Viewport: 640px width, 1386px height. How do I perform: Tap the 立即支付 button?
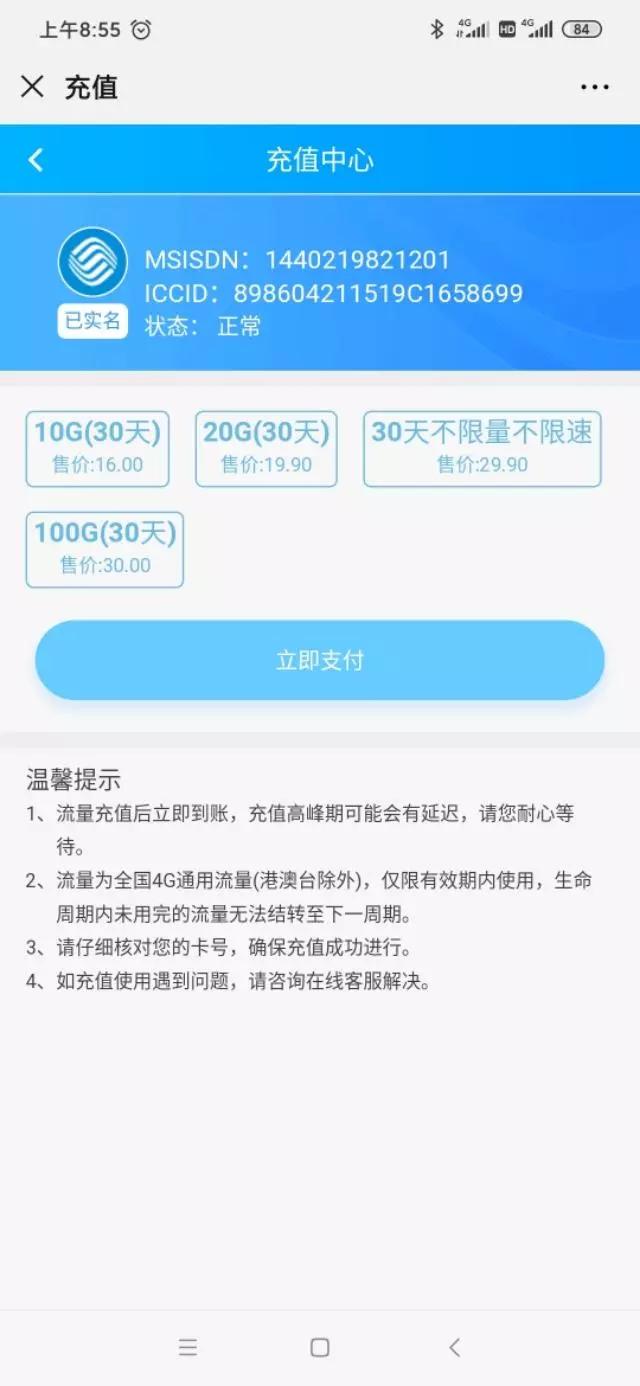[320, 660]
